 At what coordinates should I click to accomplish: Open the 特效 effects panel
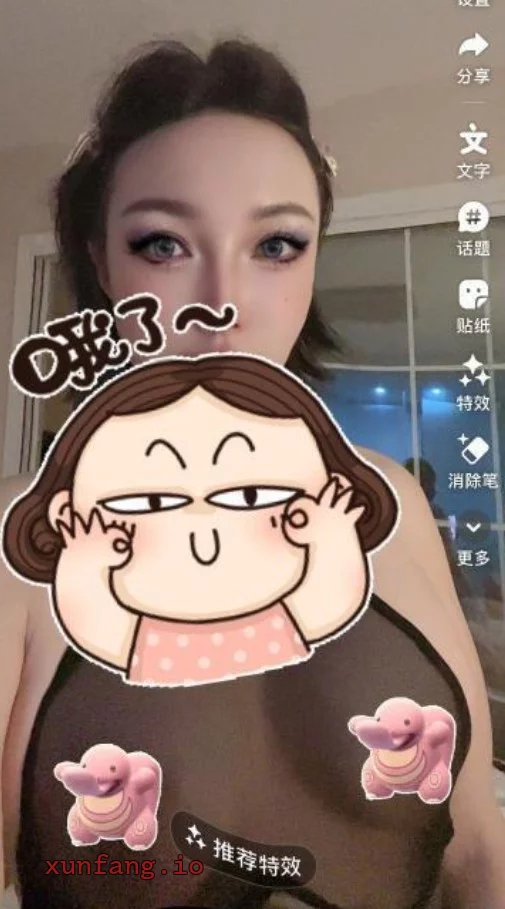(x=474, y=371)
